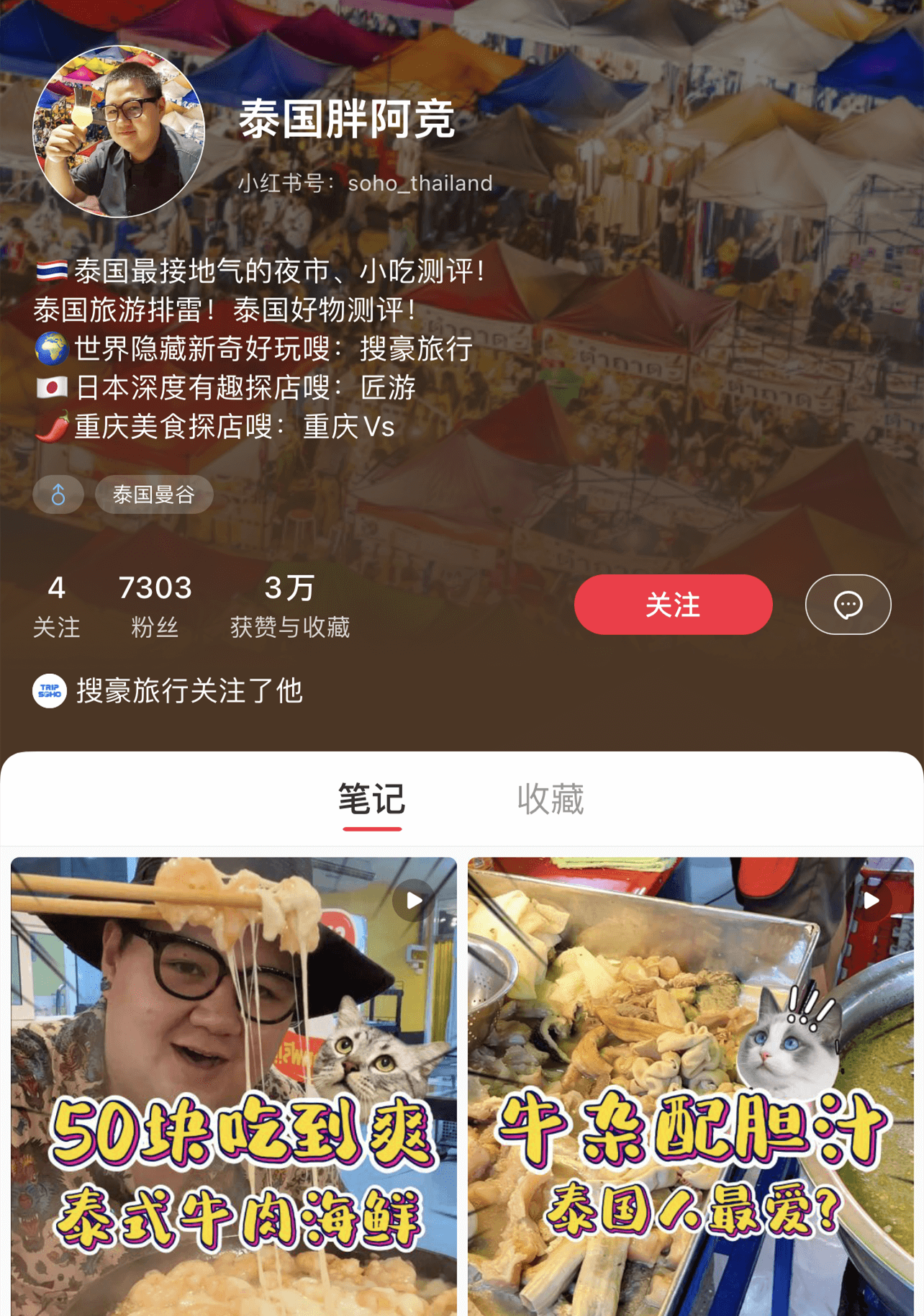The image size is (924, 1316).
Task: Select the 笔记 tab
Action: coord(372,799)
